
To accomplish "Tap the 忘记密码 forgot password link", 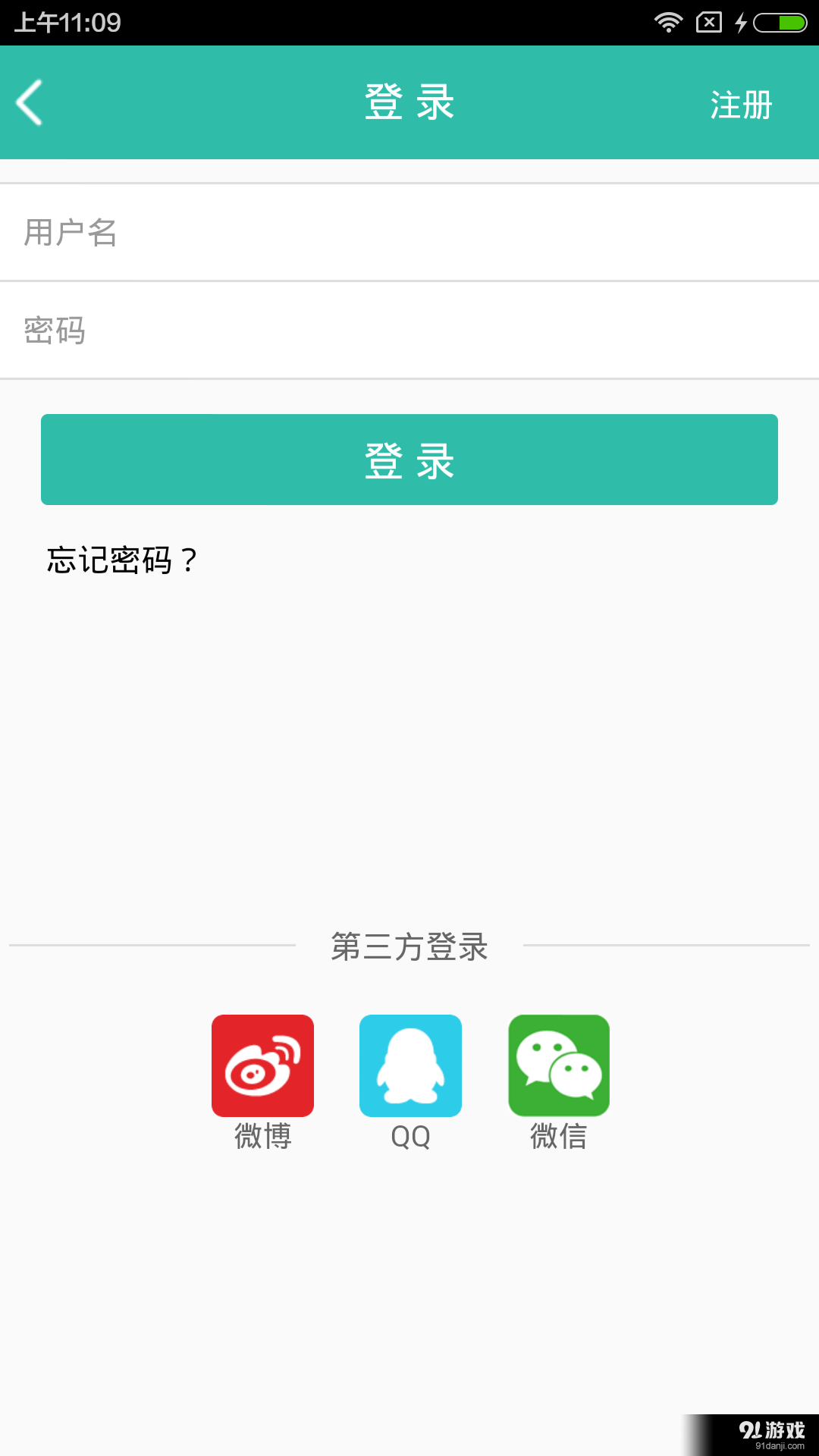I will point(121,561).
